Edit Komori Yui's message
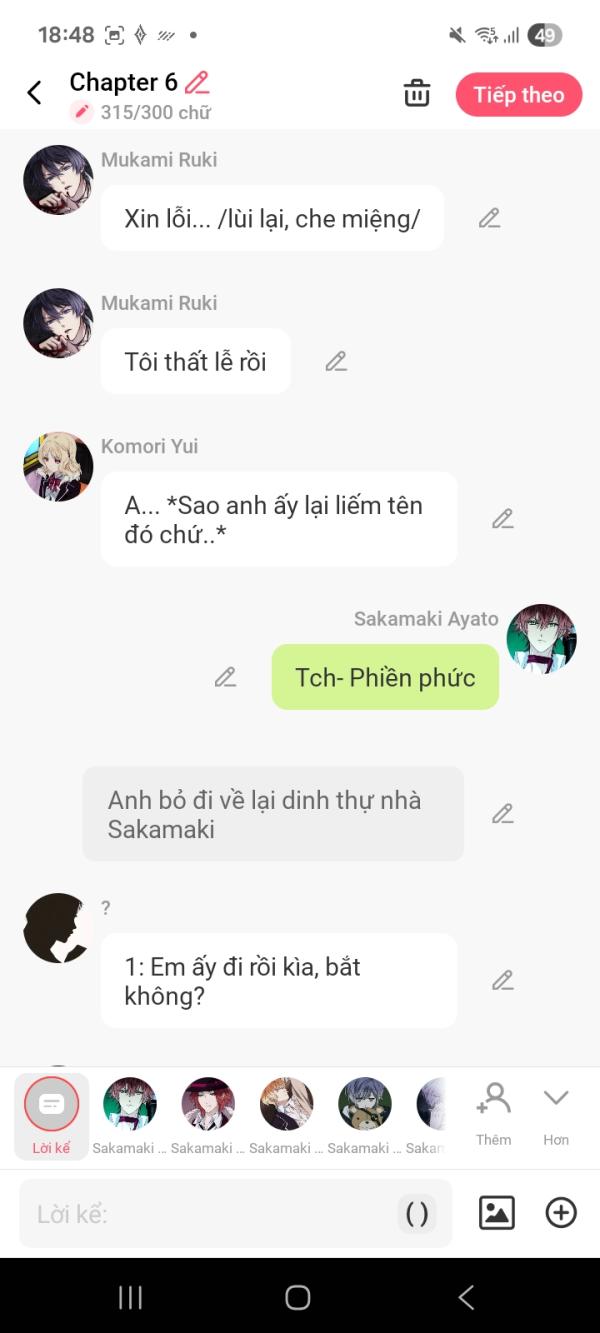Image resolution: width=600 pixels, height=1333 pixels. pyautogui.click(x=502, y=519)
